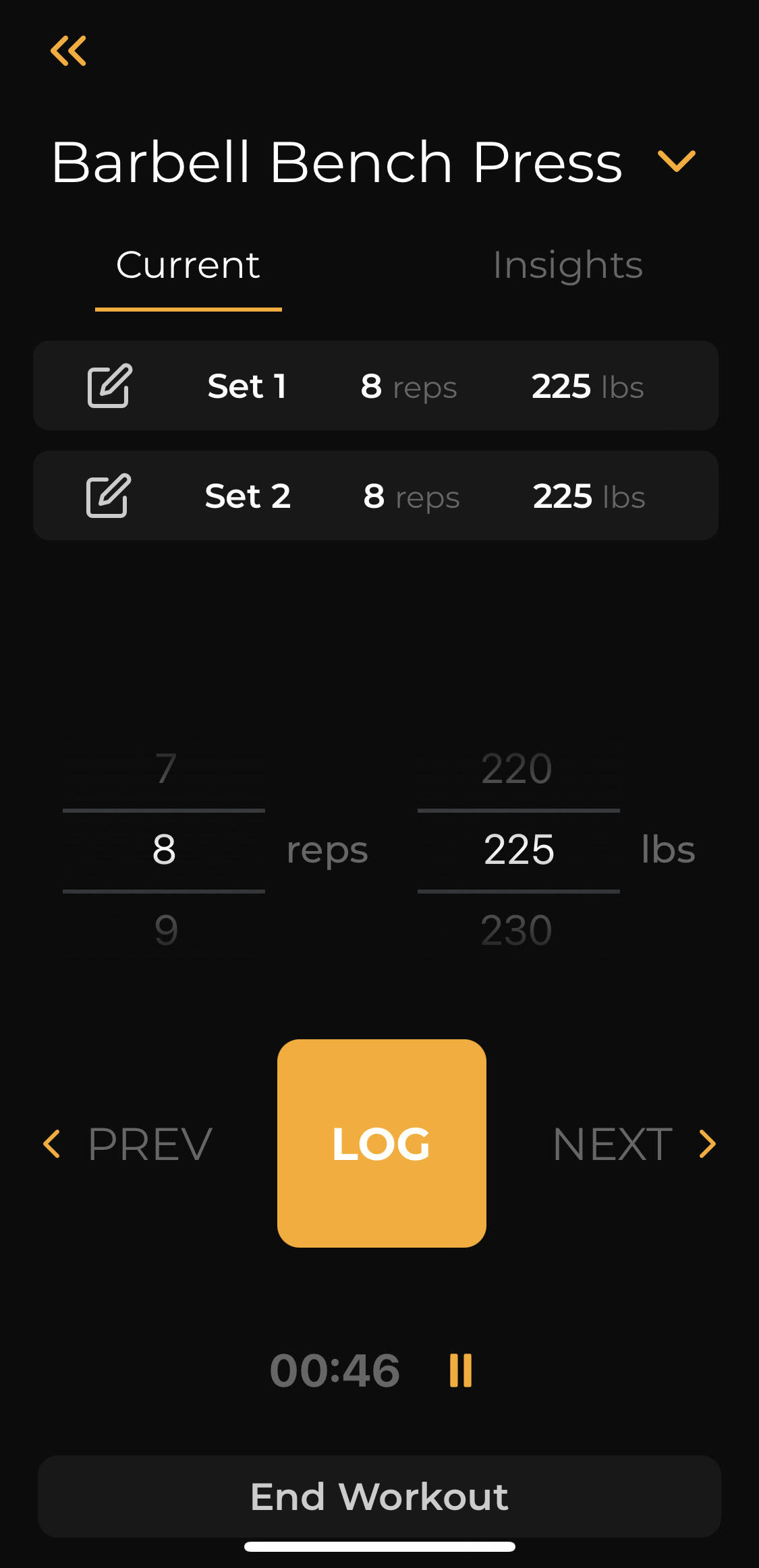The height and width of the screenshot is (1568, 759).
Task: Select 220 in the weight picker
Action: pos(517,769)
